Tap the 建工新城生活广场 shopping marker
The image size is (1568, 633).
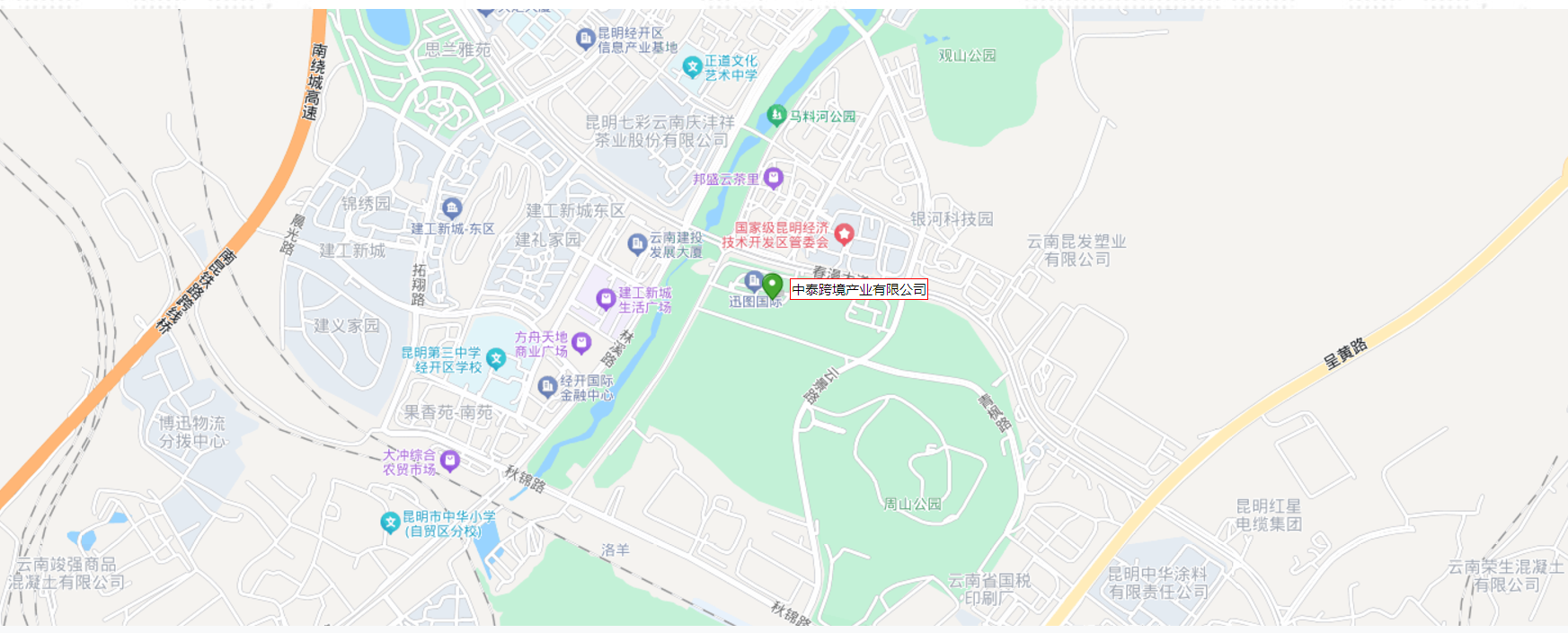607,299
